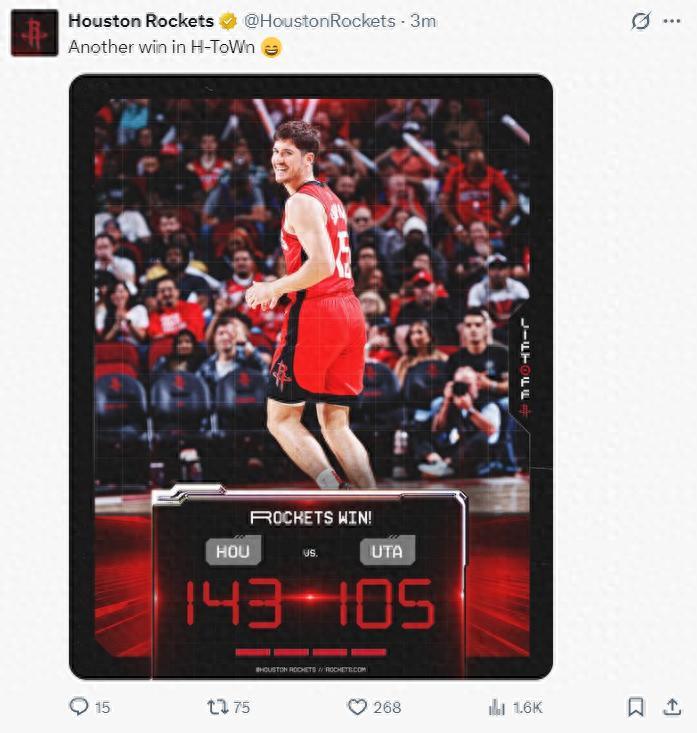Image resolution: width=697 pixels, height=733 pixels.
Task: Share the Rockets' post
Action: (x=672, y=707)
